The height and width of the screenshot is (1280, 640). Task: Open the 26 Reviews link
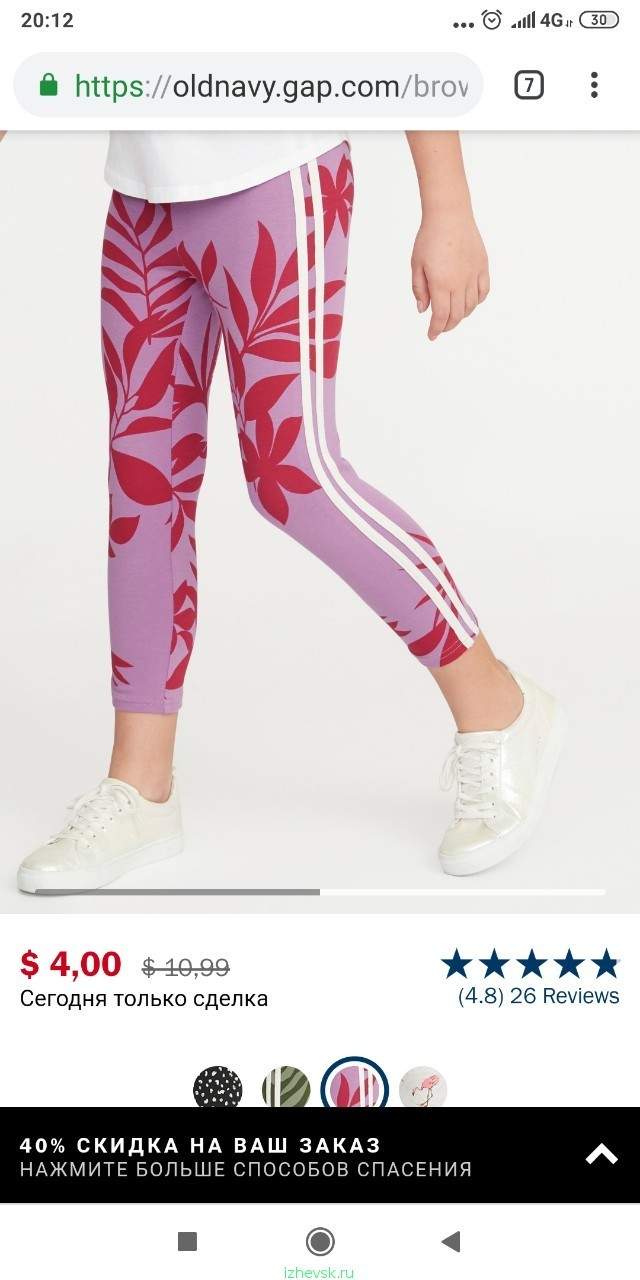click(x=539, y=996)
